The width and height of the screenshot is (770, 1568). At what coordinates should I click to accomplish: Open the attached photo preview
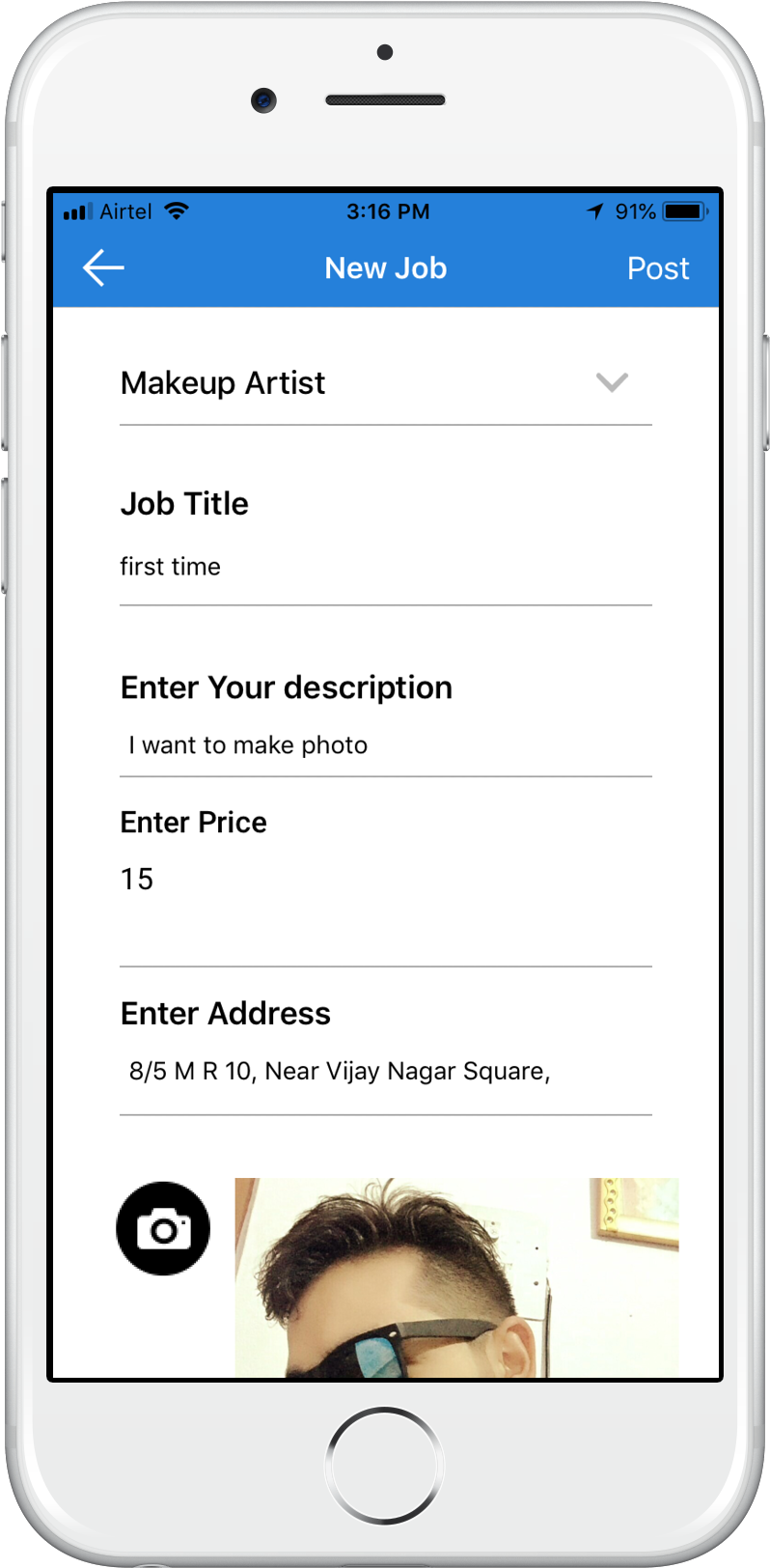pyautogui.click(x=456, y=1277)
